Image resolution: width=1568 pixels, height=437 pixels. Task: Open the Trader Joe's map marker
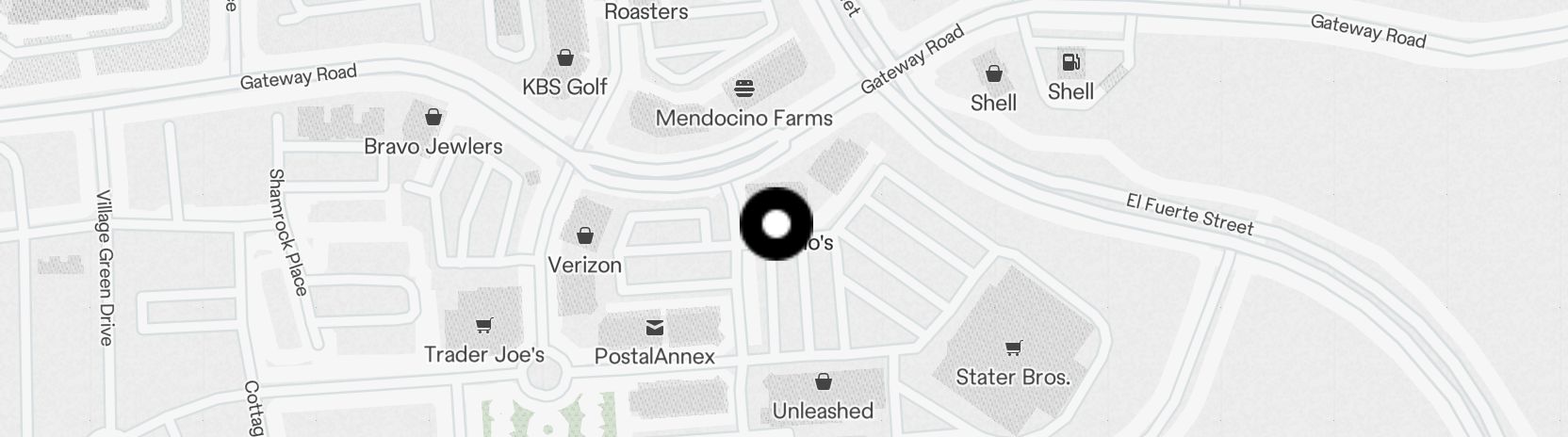pyautogui.click(x=483, y=326)
